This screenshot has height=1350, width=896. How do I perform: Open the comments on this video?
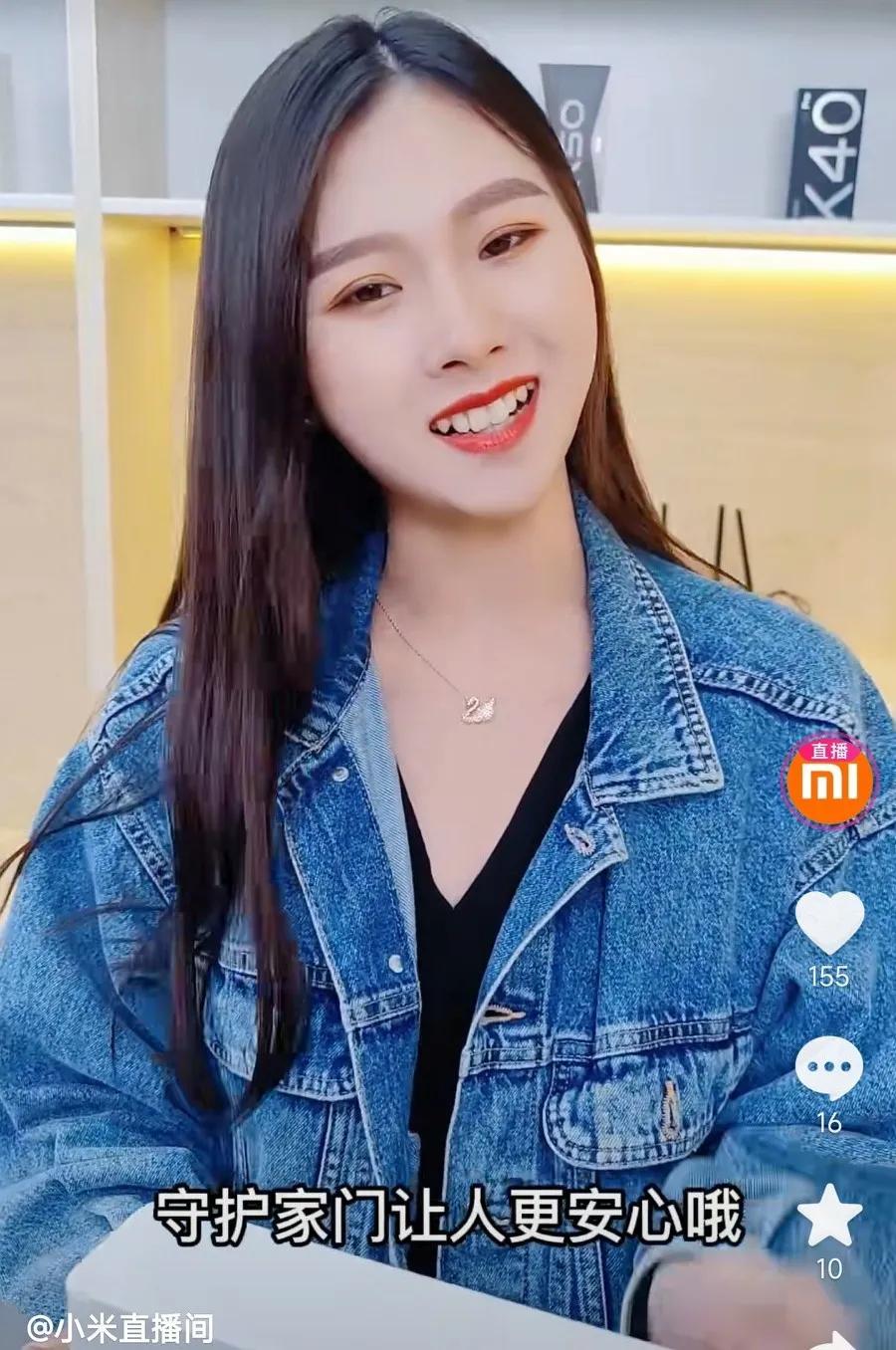(x=829, y=1068)
